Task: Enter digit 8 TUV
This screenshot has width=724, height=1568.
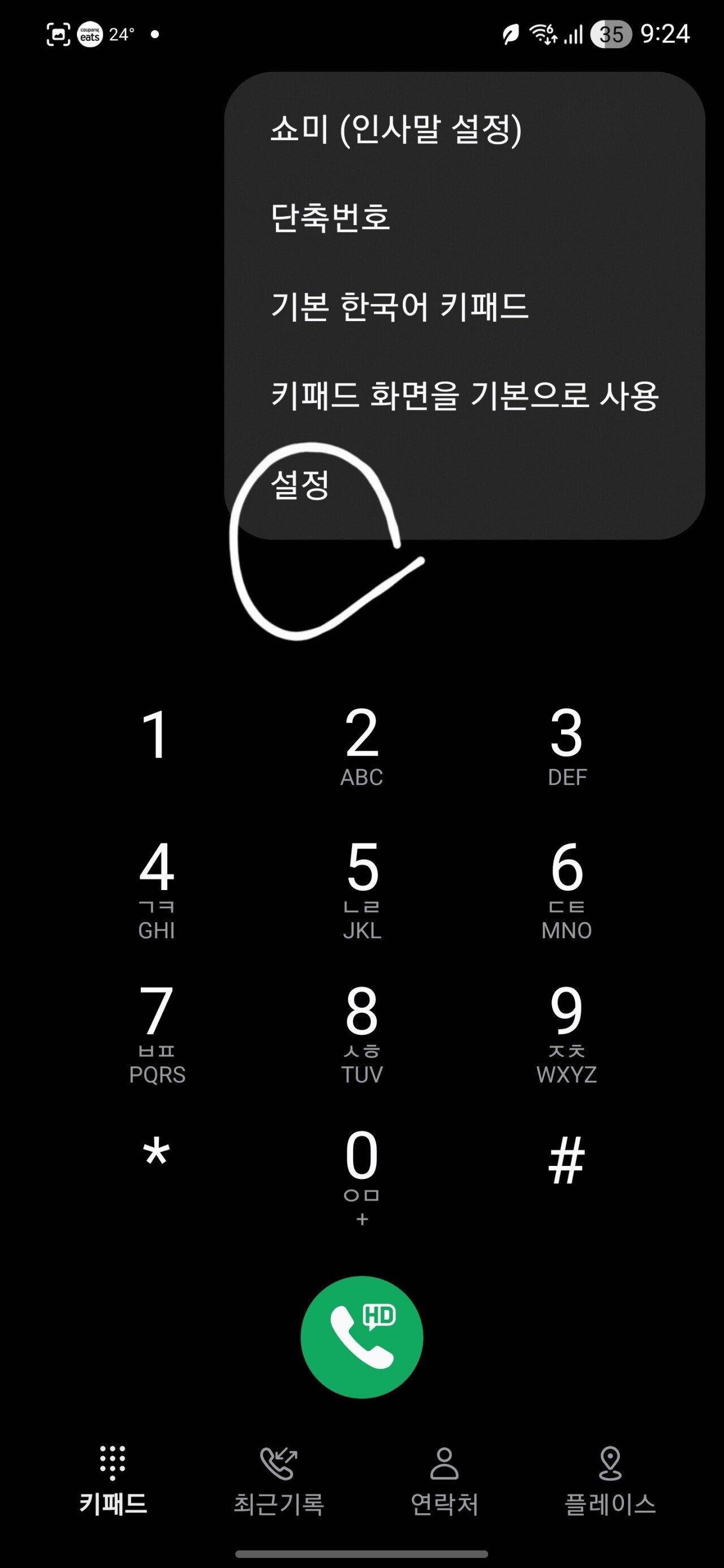Action: click(x=361, y=1033)
